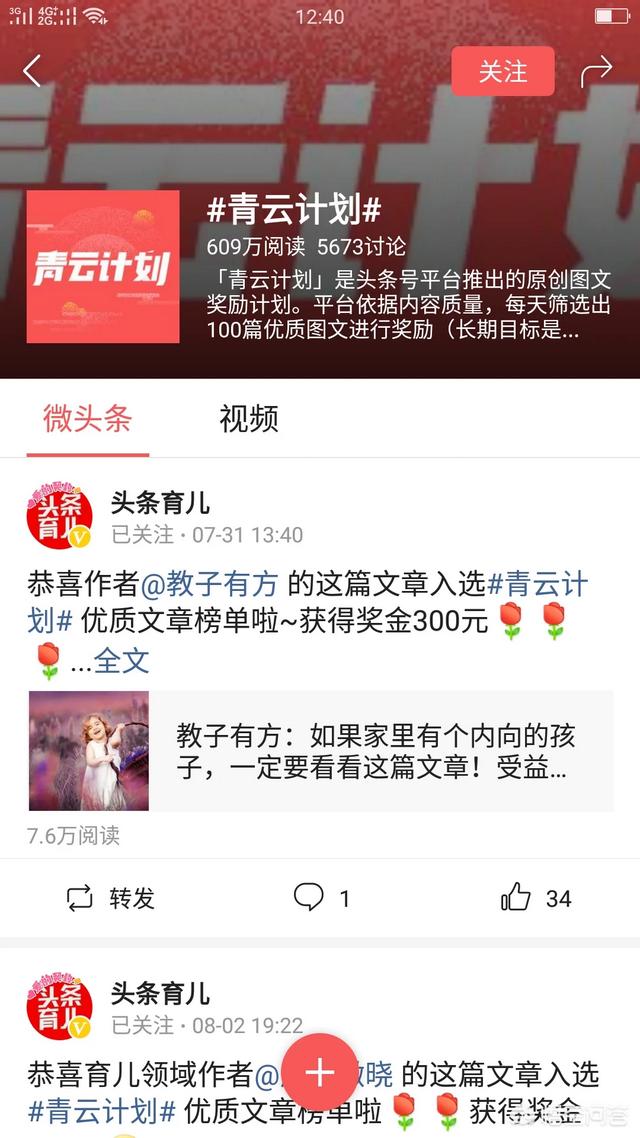Comment on the 07-31 post
640x1138 pixels.
click(x=320, y=897)
